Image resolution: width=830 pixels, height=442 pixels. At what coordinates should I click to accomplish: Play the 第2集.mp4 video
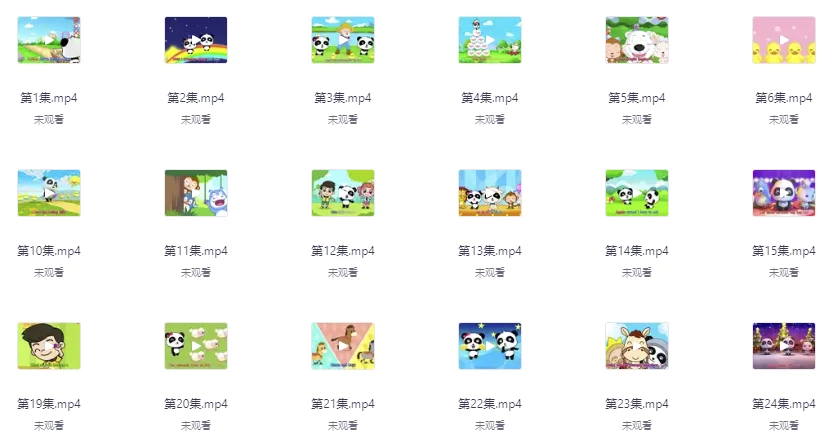tap(196, 40)
